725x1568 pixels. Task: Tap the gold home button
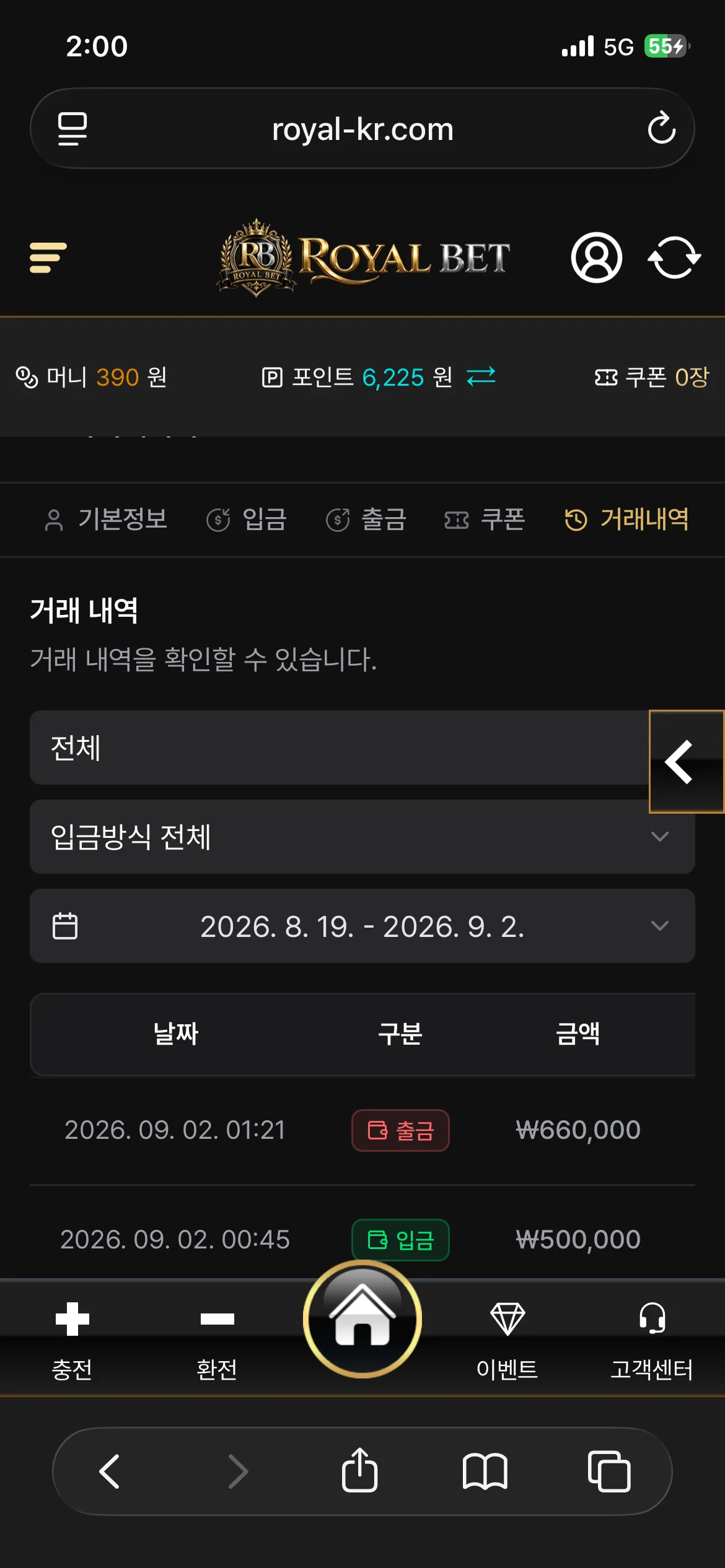[x=362, y=1319]
